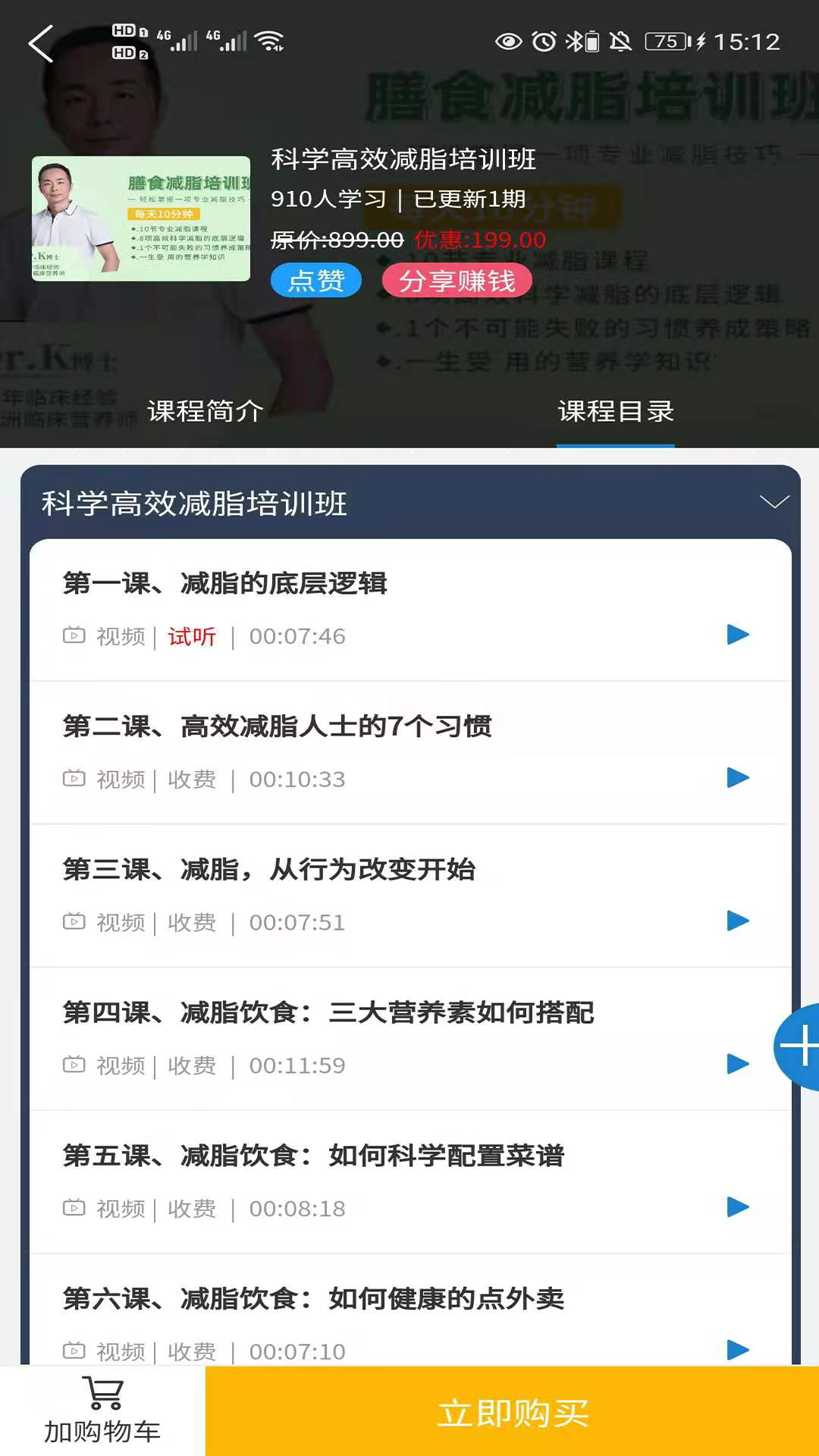Tap the blue floating plus button
Viewport: 819px width, 1456px height.
tap(796, 1046)
